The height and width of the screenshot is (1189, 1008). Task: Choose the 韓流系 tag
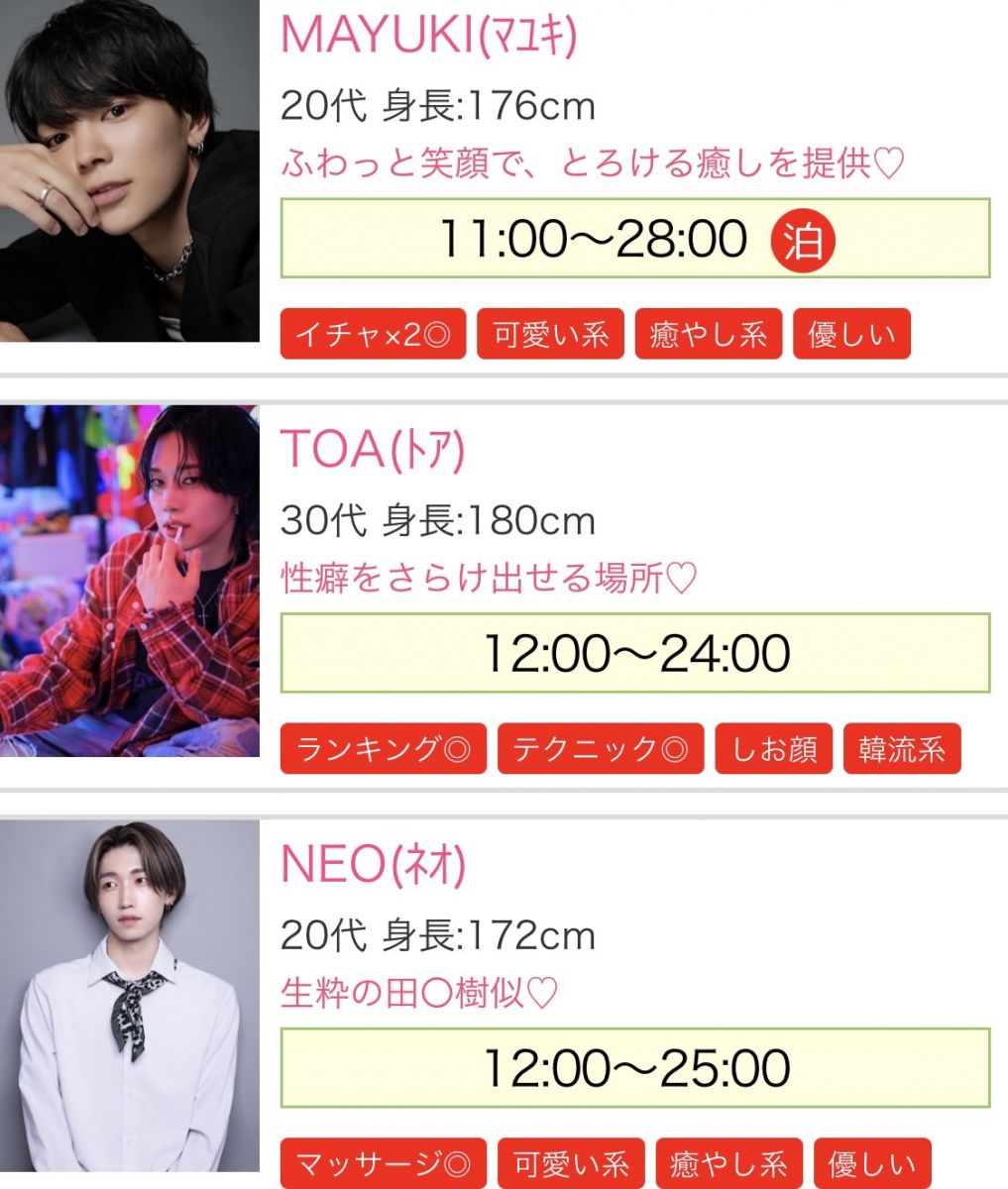point(901,749)
